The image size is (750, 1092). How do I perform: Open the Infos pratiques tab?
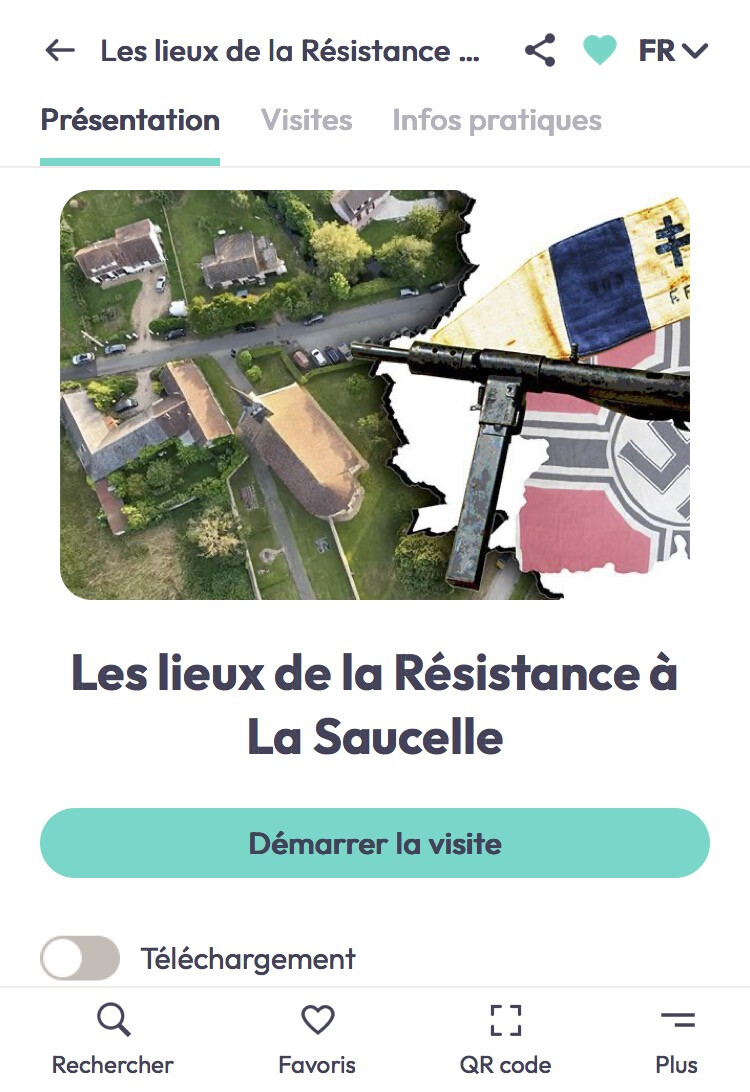click(x=497, y=121)
